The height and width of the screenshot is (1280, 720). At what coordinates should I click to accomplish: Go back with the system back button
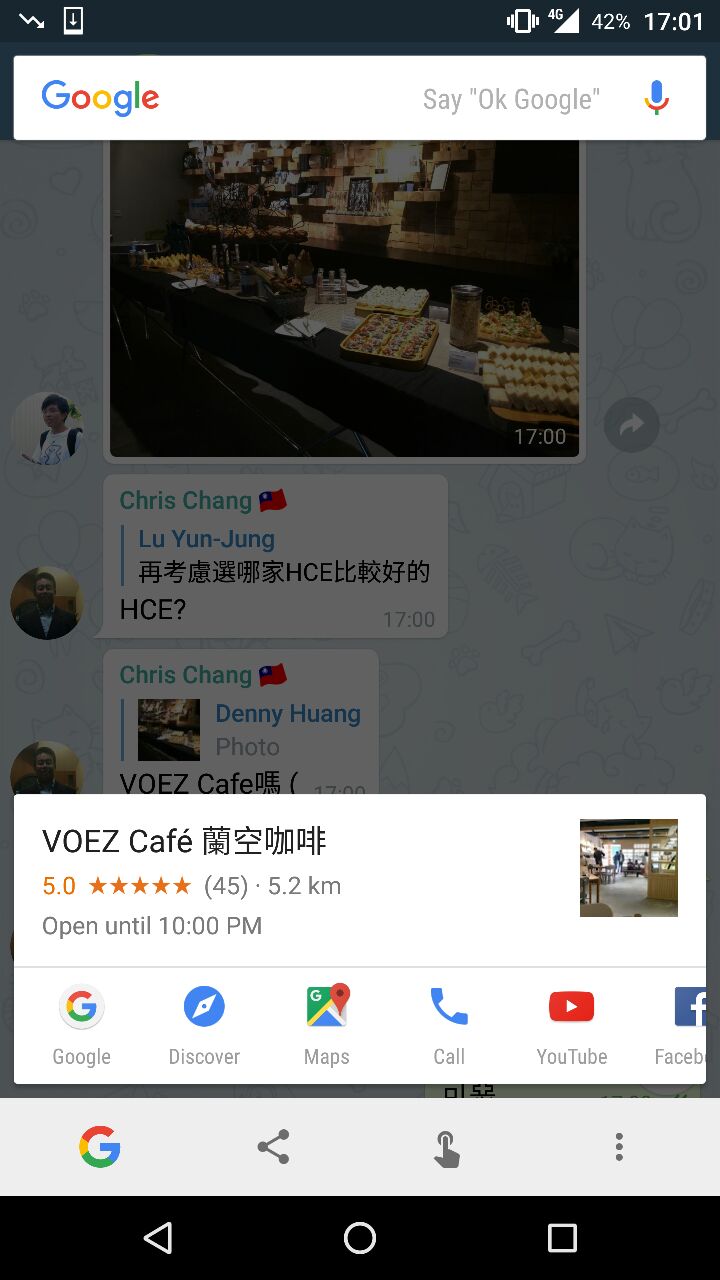(158, 1238)
